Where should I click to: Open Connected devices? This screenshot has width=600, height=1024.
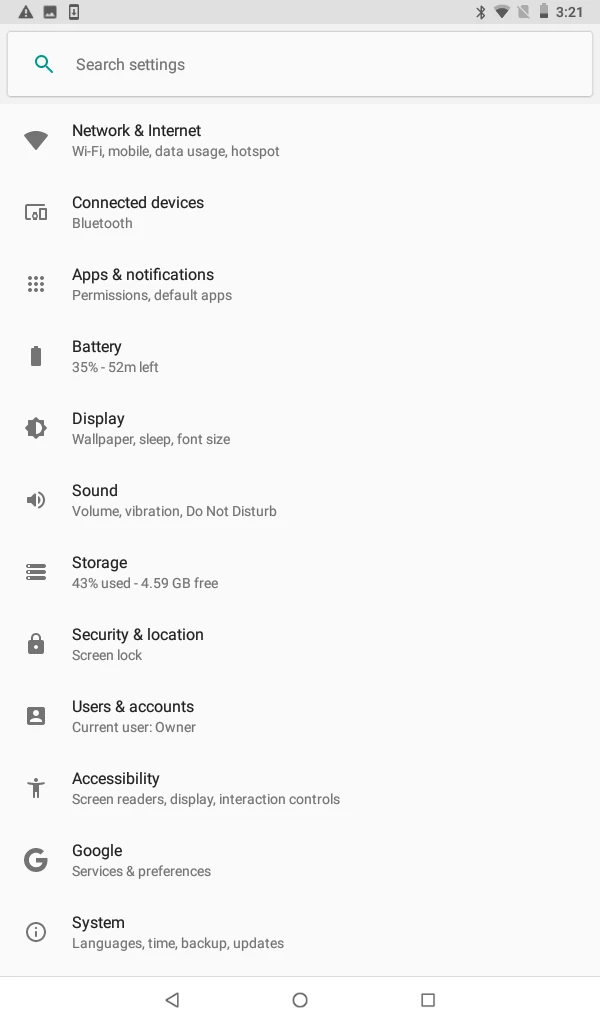[300, 212]
